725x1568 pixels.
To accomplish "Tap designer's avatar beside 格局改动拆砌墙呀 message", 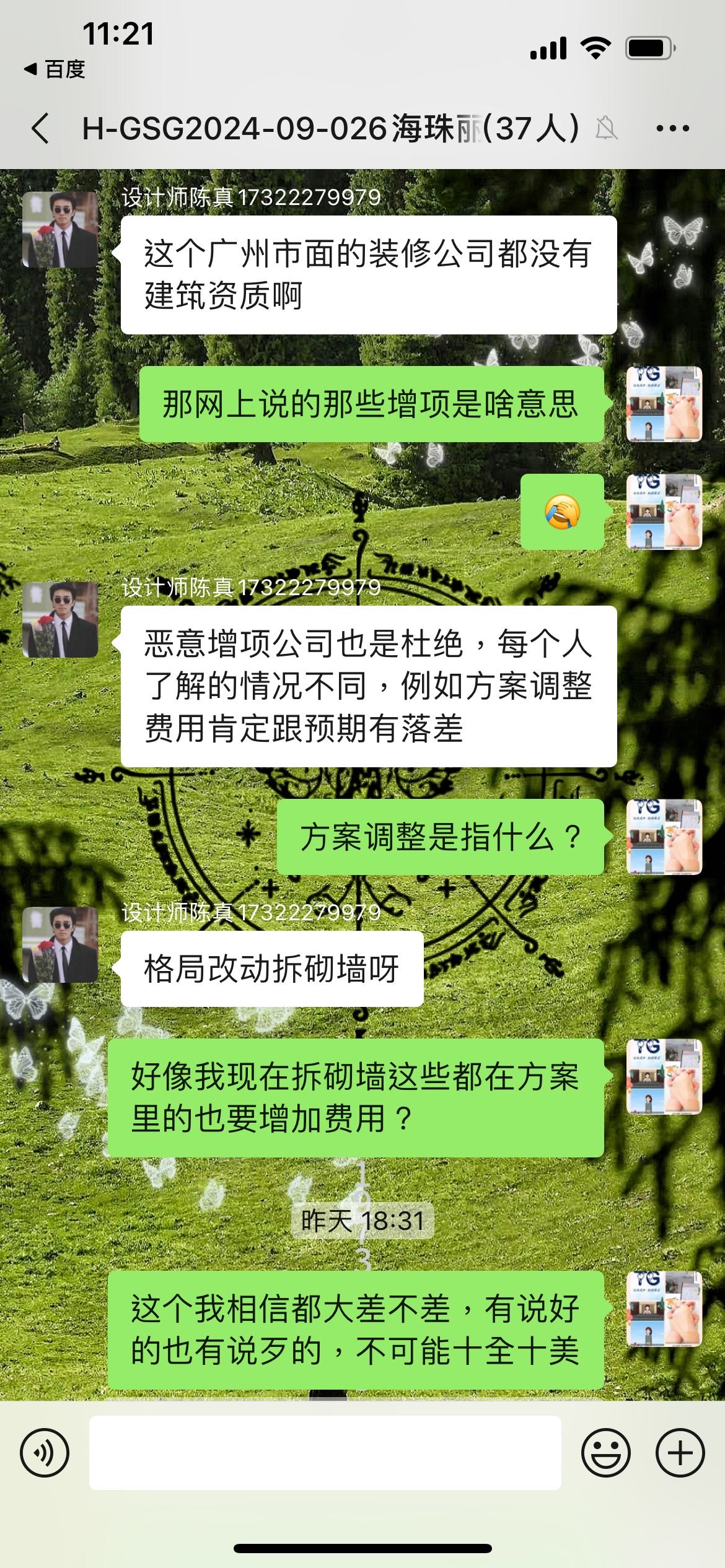I will point(60,944).
